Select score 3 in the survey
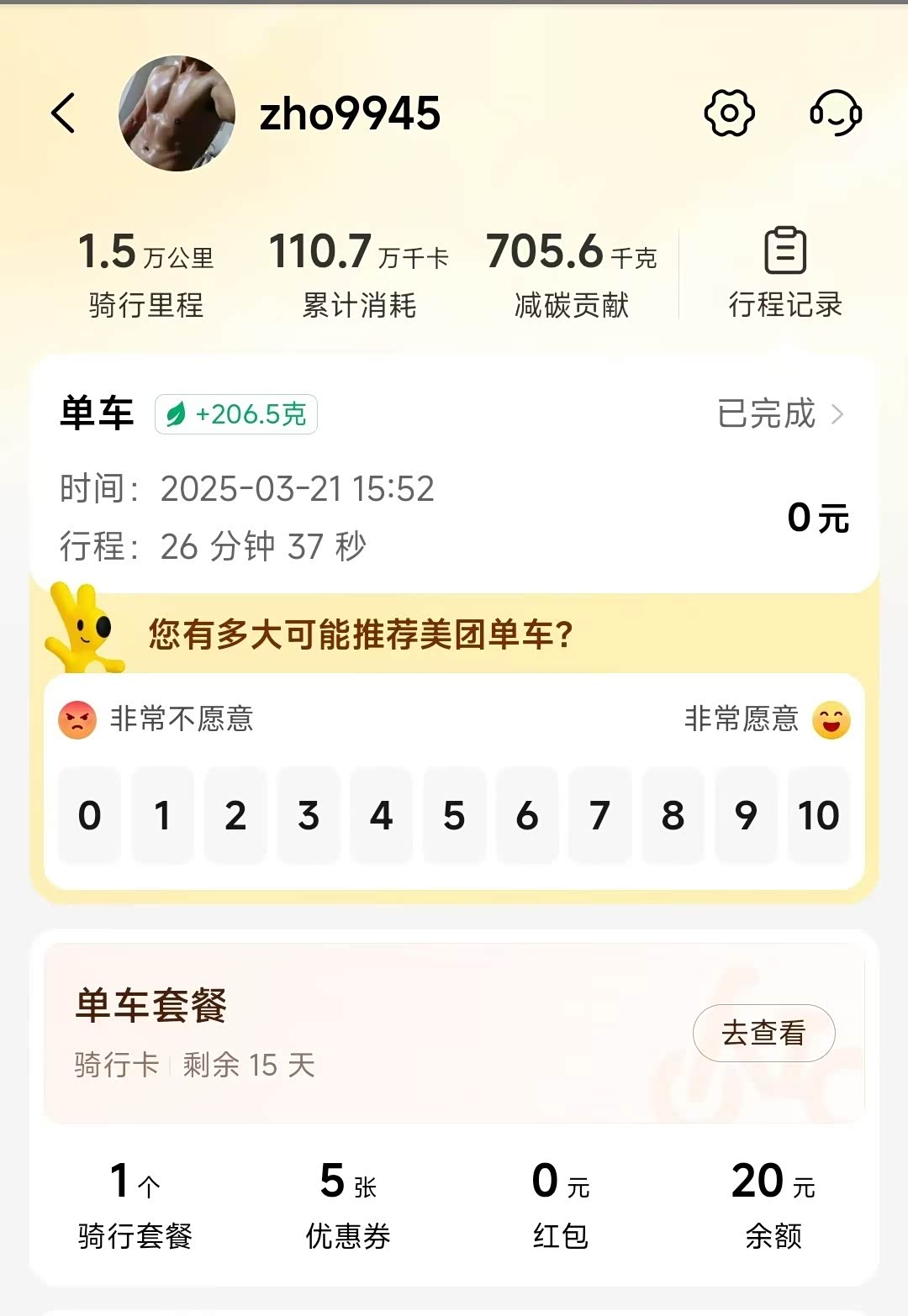Image resolution: width=908 pixels, height=1316 pixels. point(309,815)
